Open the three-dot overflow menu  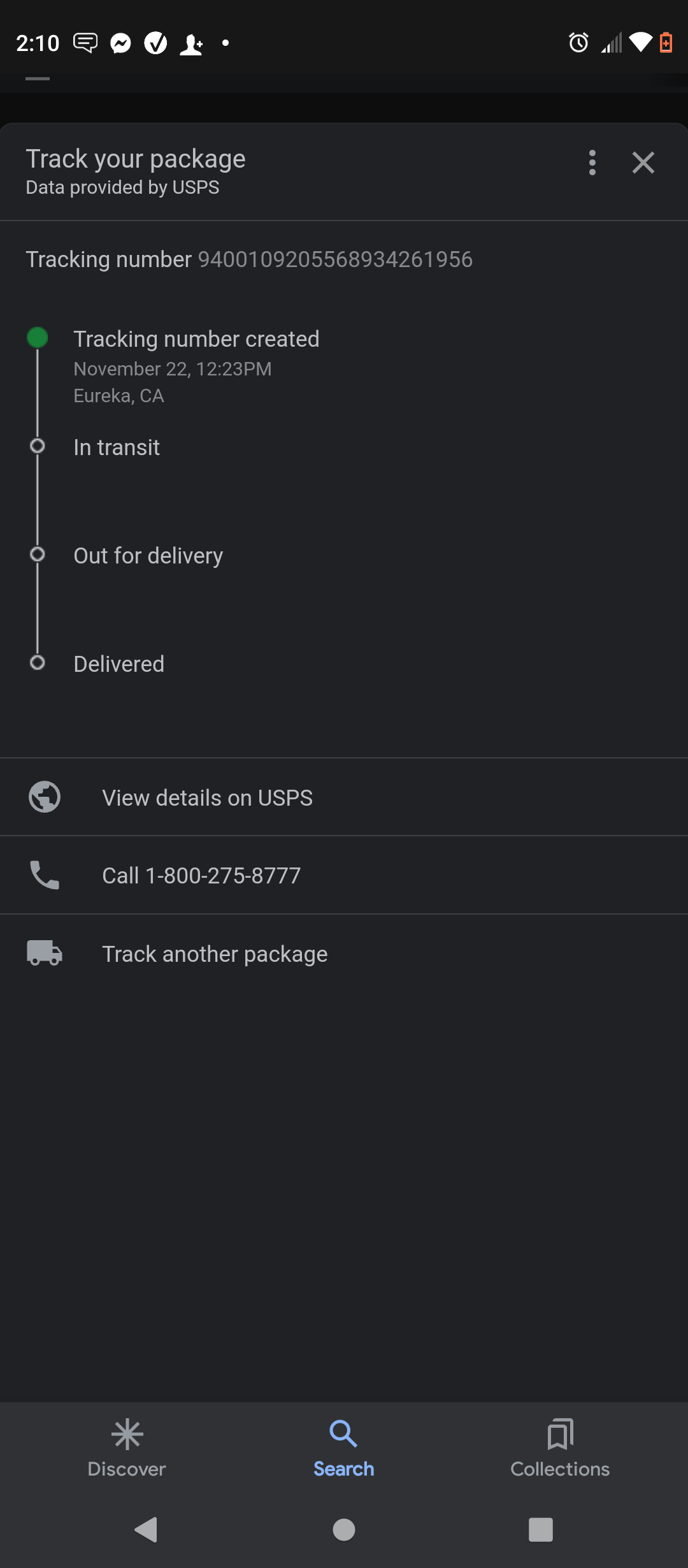pos(592,163)
